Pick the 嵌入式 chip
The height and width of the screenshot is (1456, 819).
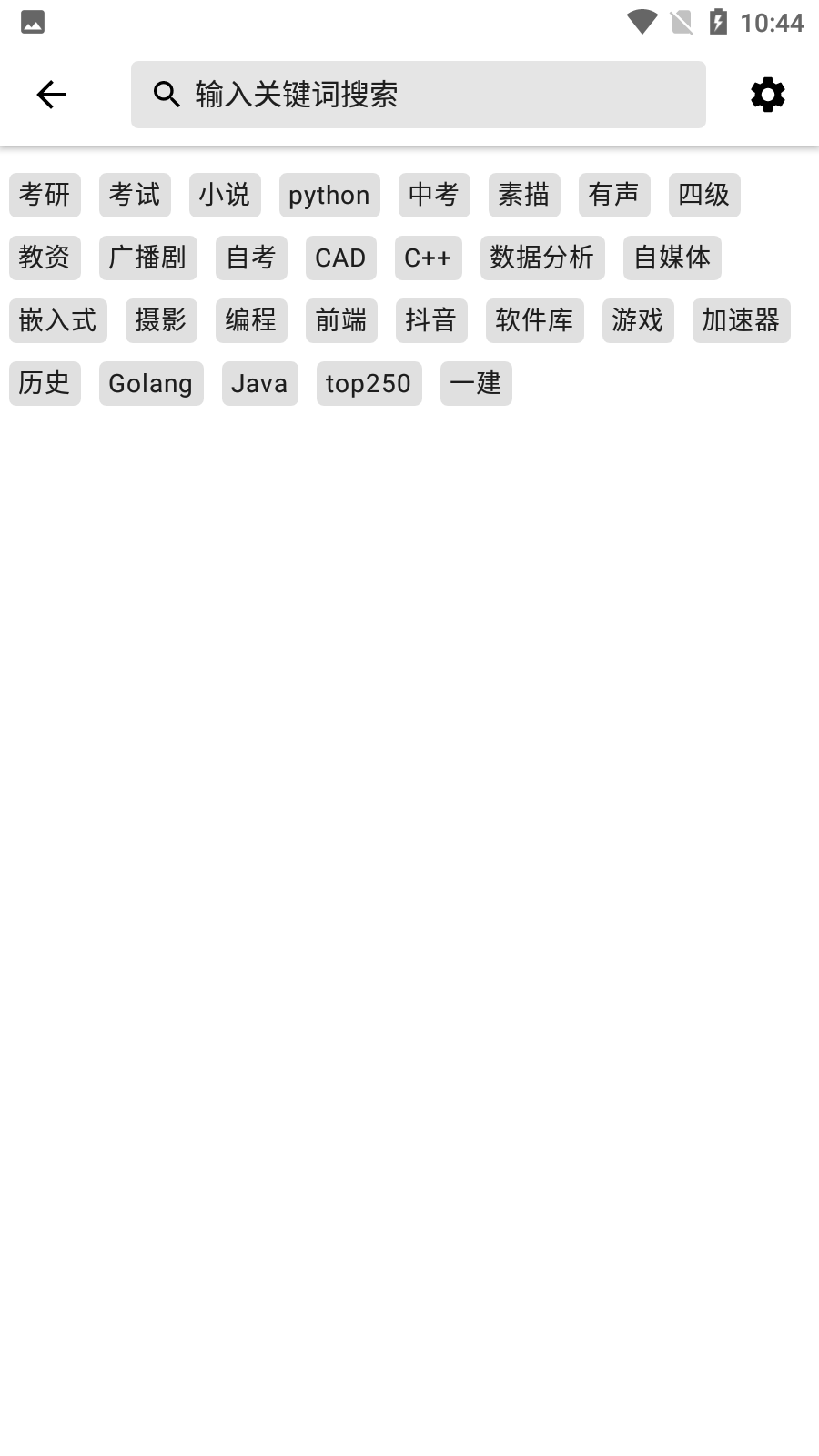tap(58, 320)
